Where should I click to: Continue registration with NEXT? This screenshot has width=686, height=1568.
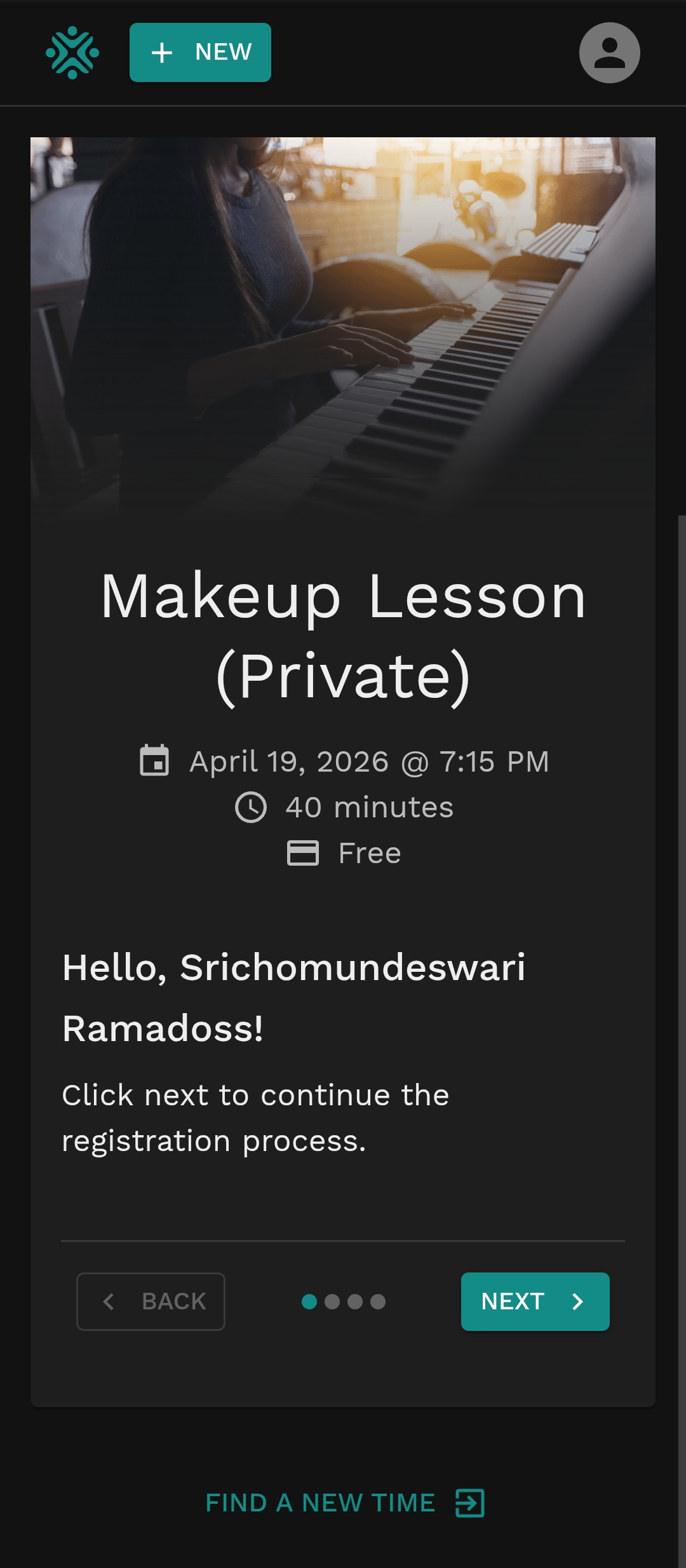tap(535, 1301)
